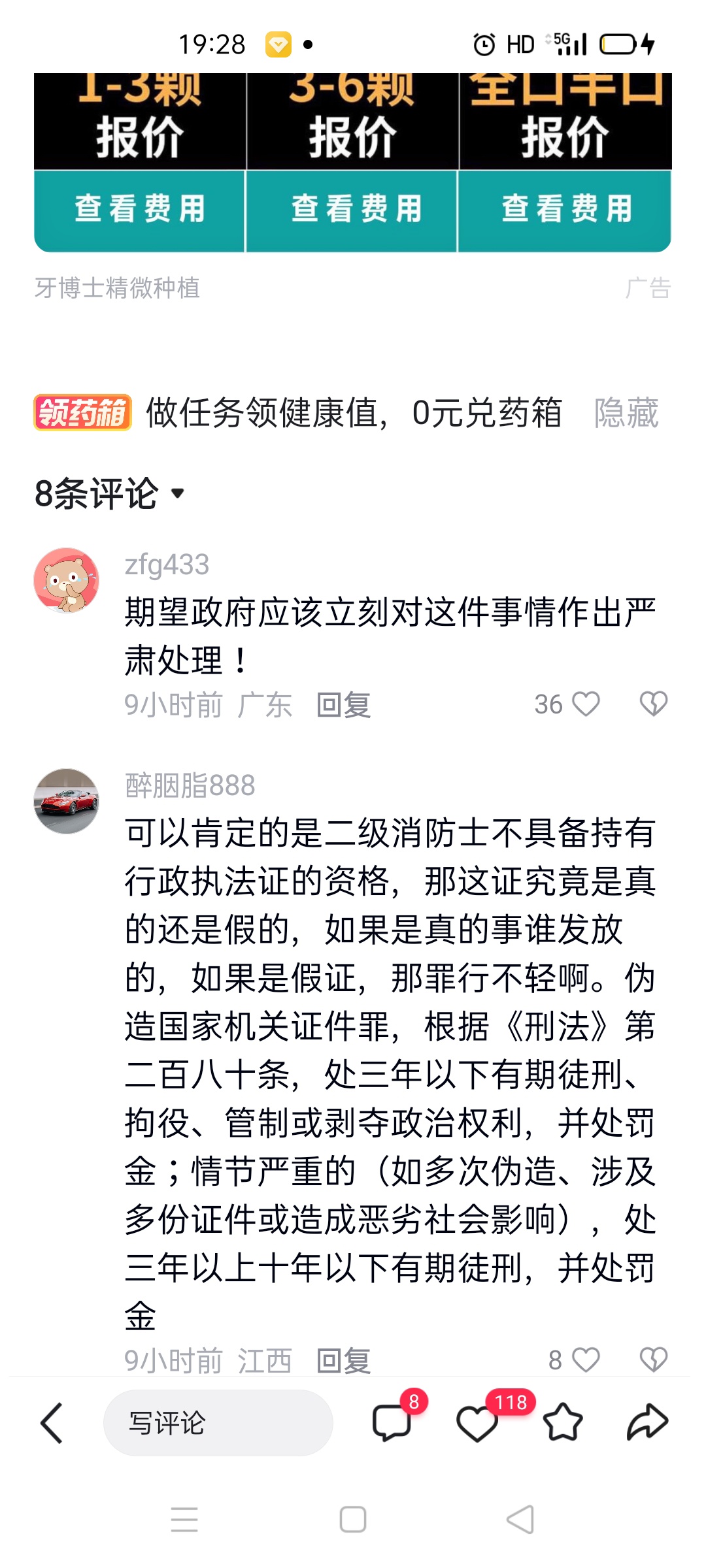Tap the 写评论 input field
The width and height of the screenshot is (706, 1568).
(x=218, y=1423)
